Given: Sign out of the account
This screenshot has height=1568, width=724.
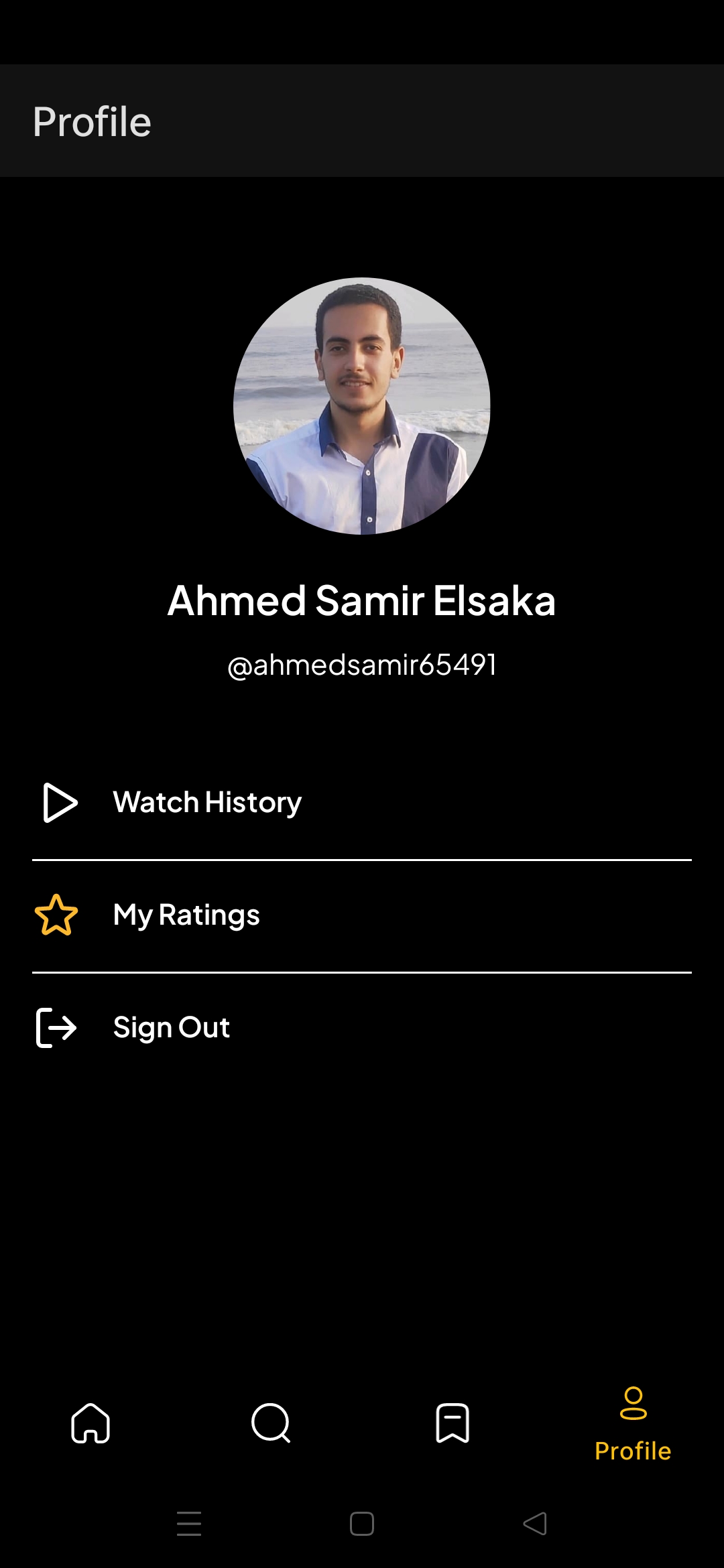Looking at the screenshot, I should (x=171, y=1027).
